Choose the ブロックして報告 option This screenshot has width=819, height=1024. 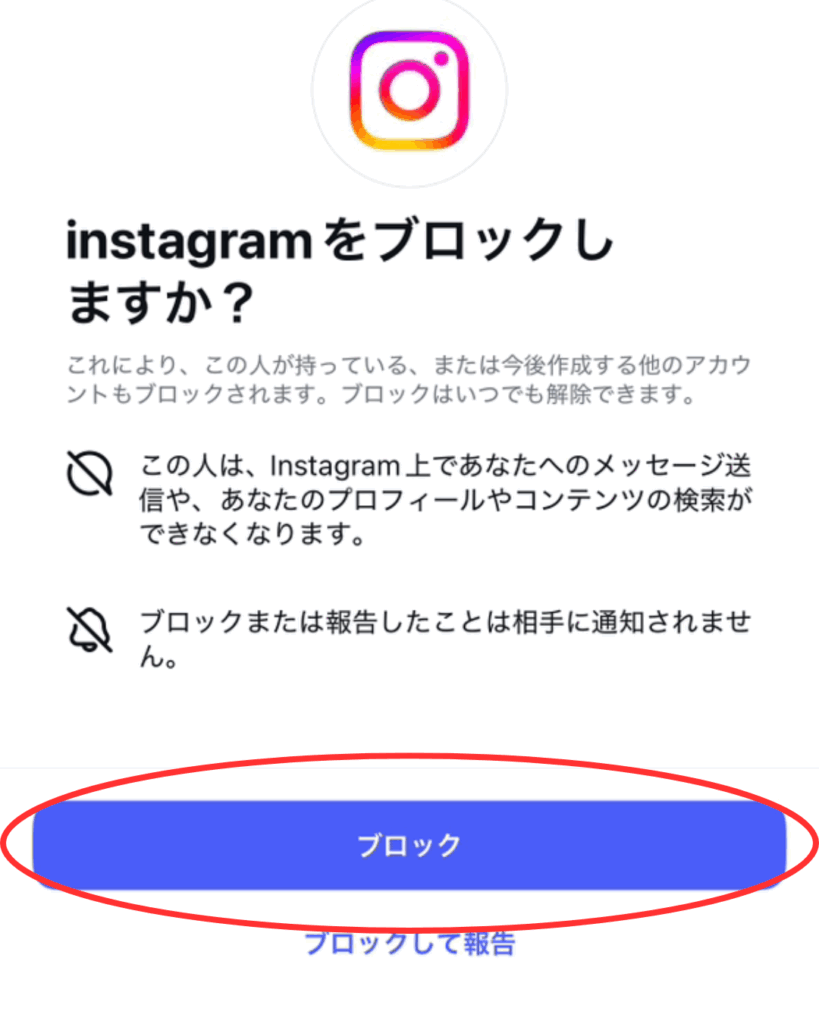pyautogui.click(x=409, y=942)
